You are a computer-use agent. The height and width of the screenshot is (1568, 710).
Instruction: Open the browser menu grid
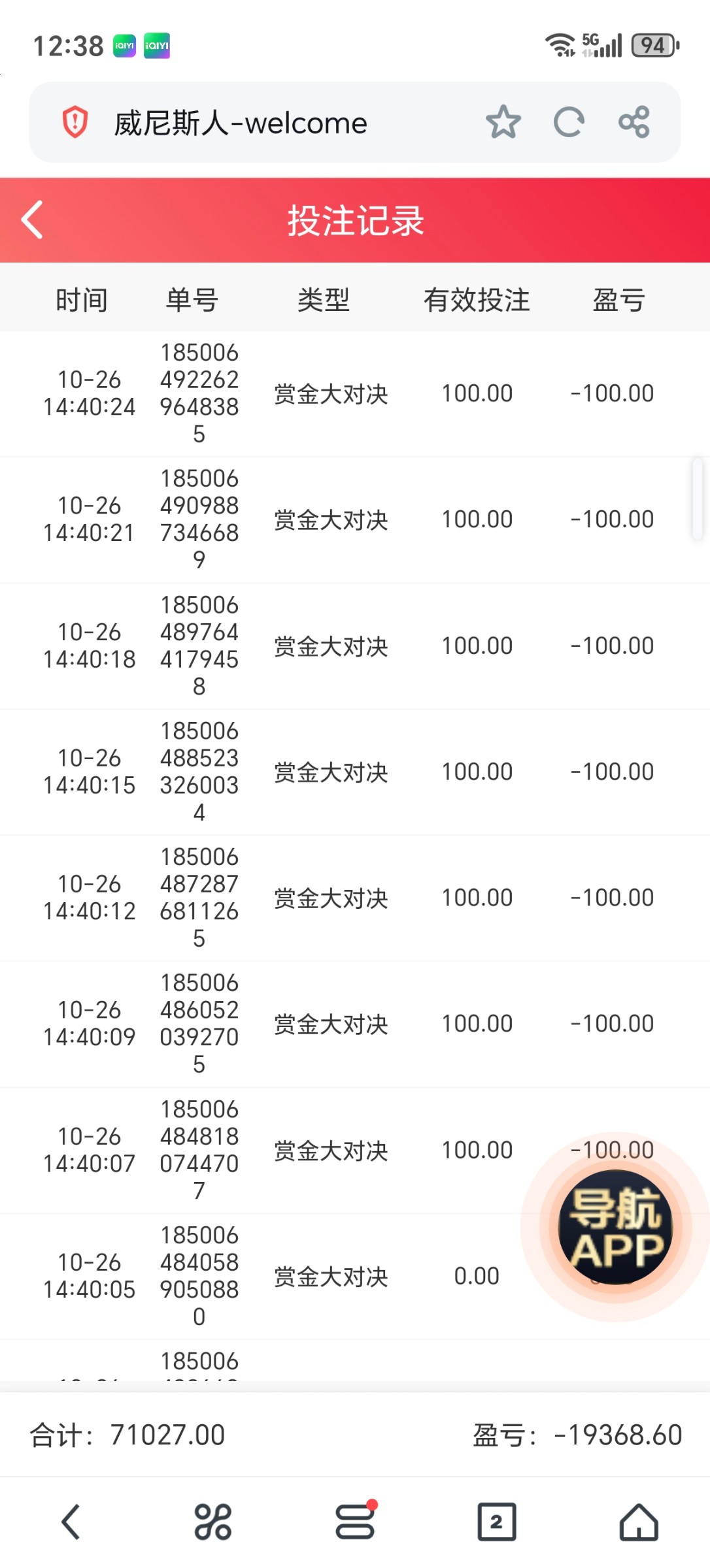pyautogui.click(x=212, y=1522)
